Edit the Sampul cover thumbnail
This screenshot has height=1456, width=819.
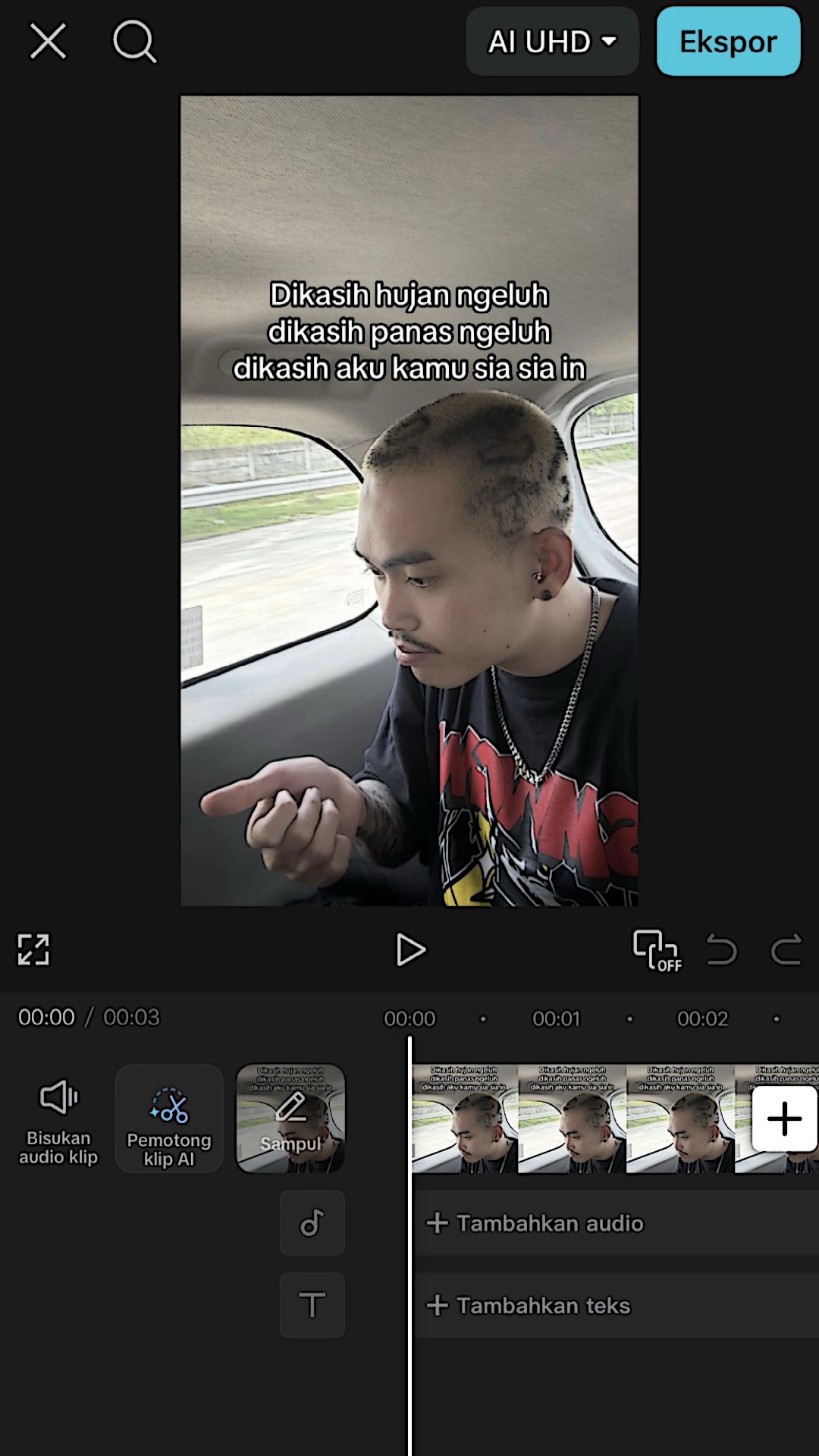(290, 1119)
